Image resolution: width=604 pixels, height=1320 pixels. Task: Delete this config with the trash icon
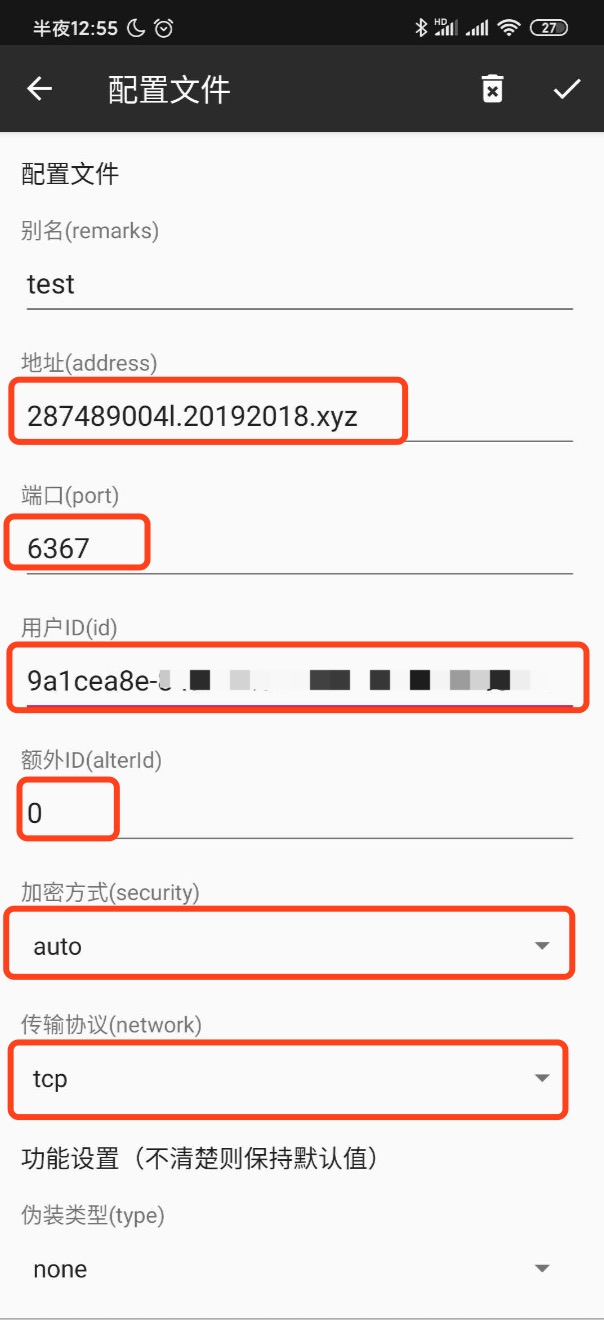pyautogui.click(x=492, y=89)
